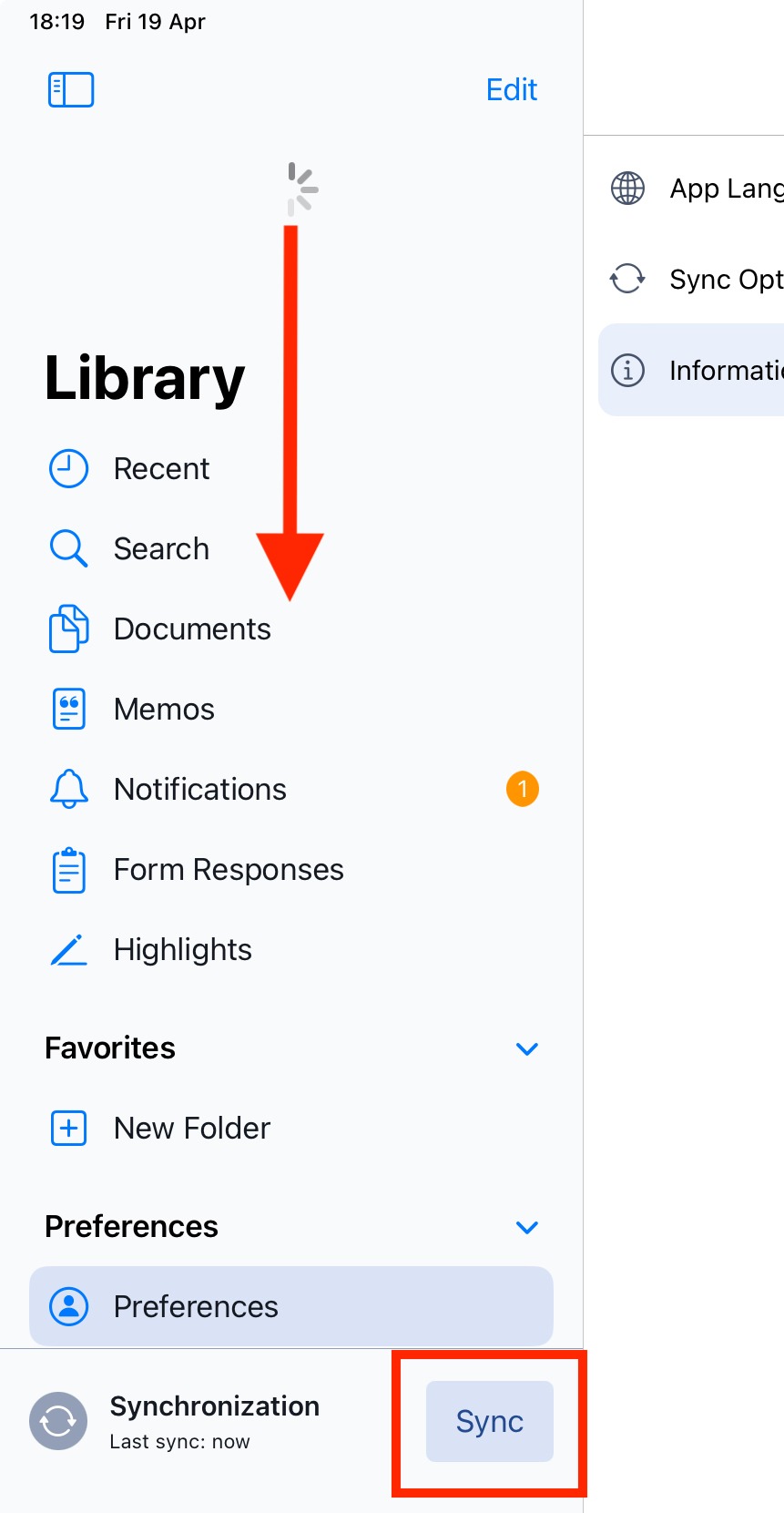Tap the Sync button
This screenshot has width=784, height=1513.
tap(489, 1421)
